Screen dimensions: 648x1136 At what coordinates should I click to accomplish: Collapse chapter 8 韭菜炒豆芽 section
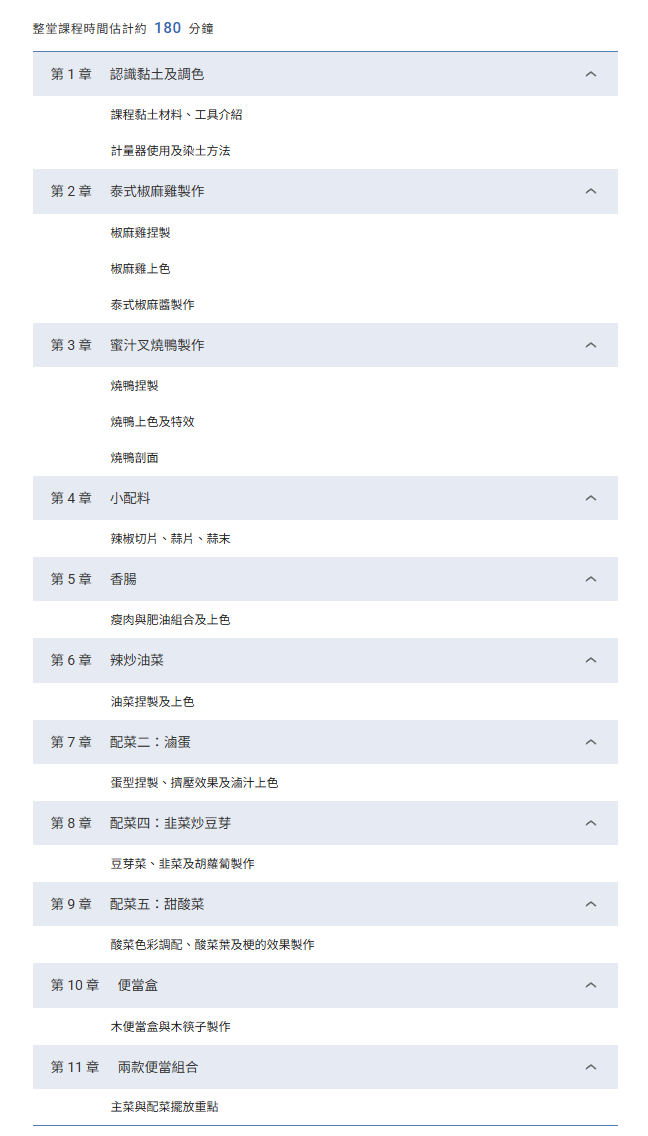(x=590, y=823)
